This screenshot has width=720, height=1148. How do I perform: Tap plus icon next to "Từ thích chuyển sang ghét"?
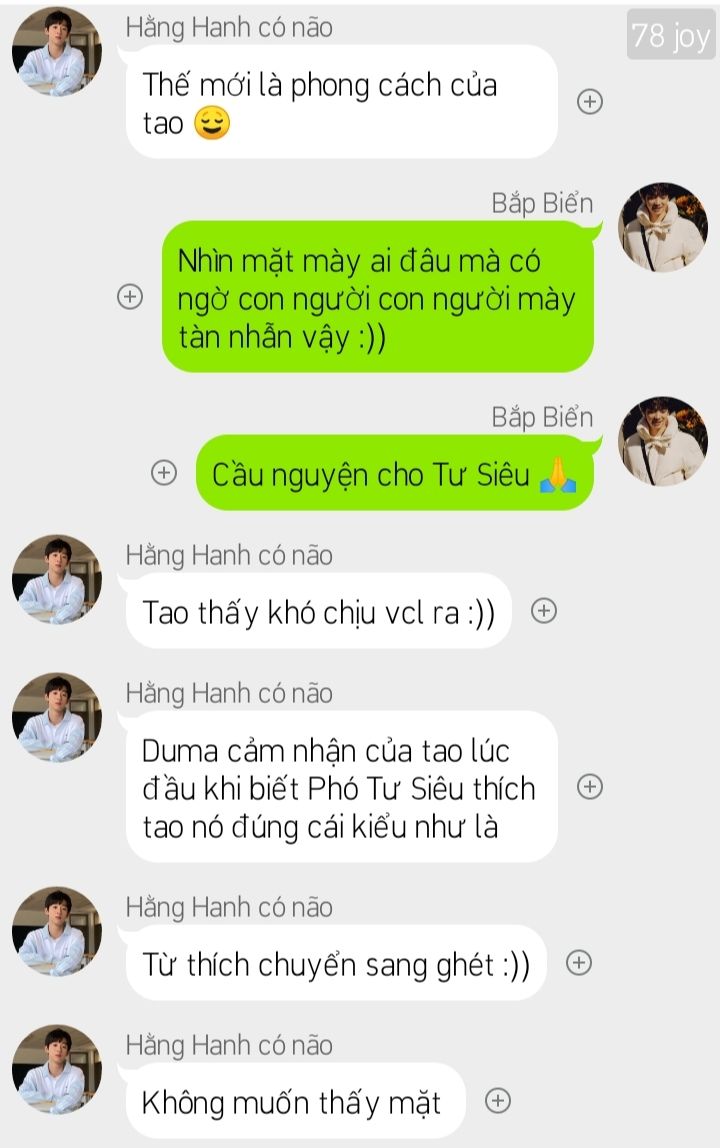pyautogui.click(x=579, y=963)
